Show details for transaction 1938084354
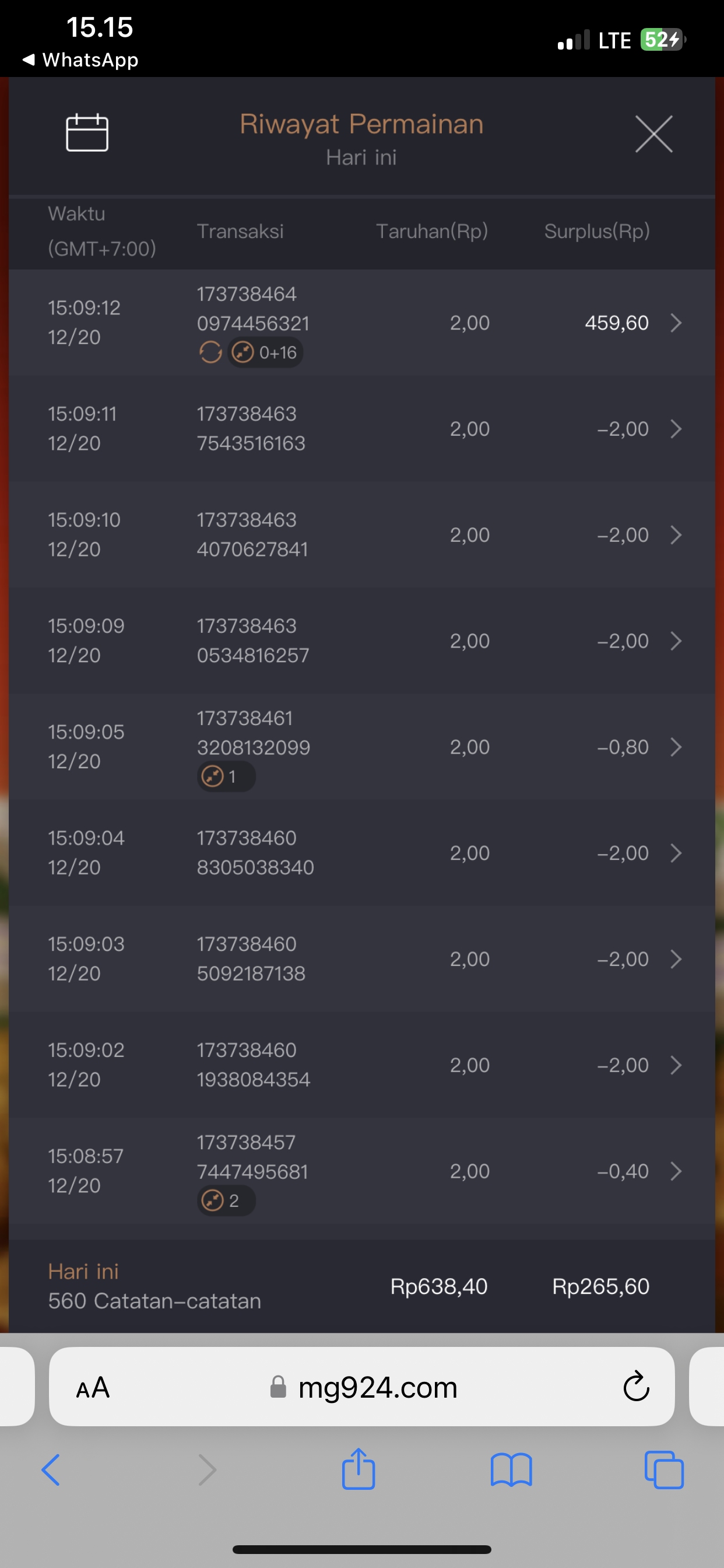The width and height of the screenshot is (724, 1568). [676, 1065]
